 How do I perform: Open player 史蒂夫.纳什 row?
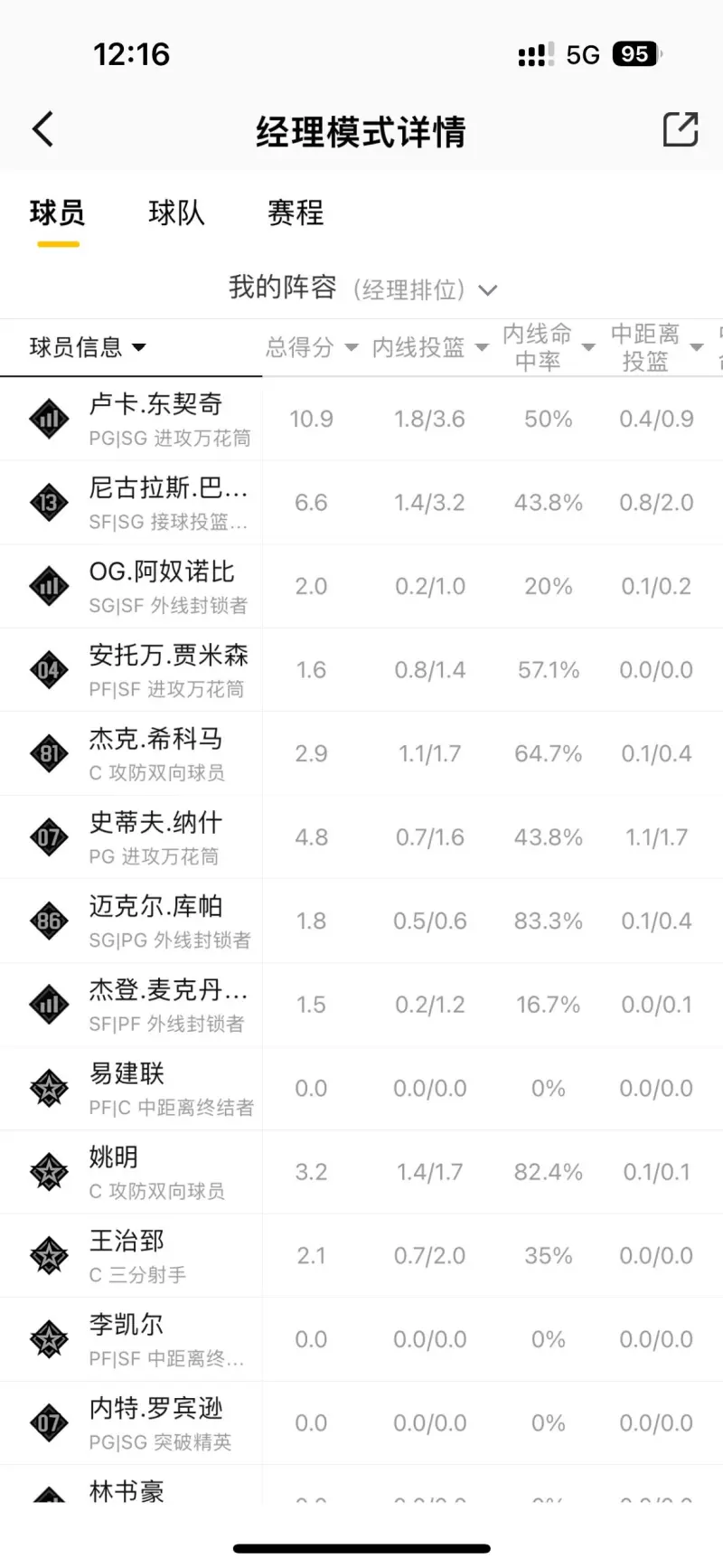361,837
